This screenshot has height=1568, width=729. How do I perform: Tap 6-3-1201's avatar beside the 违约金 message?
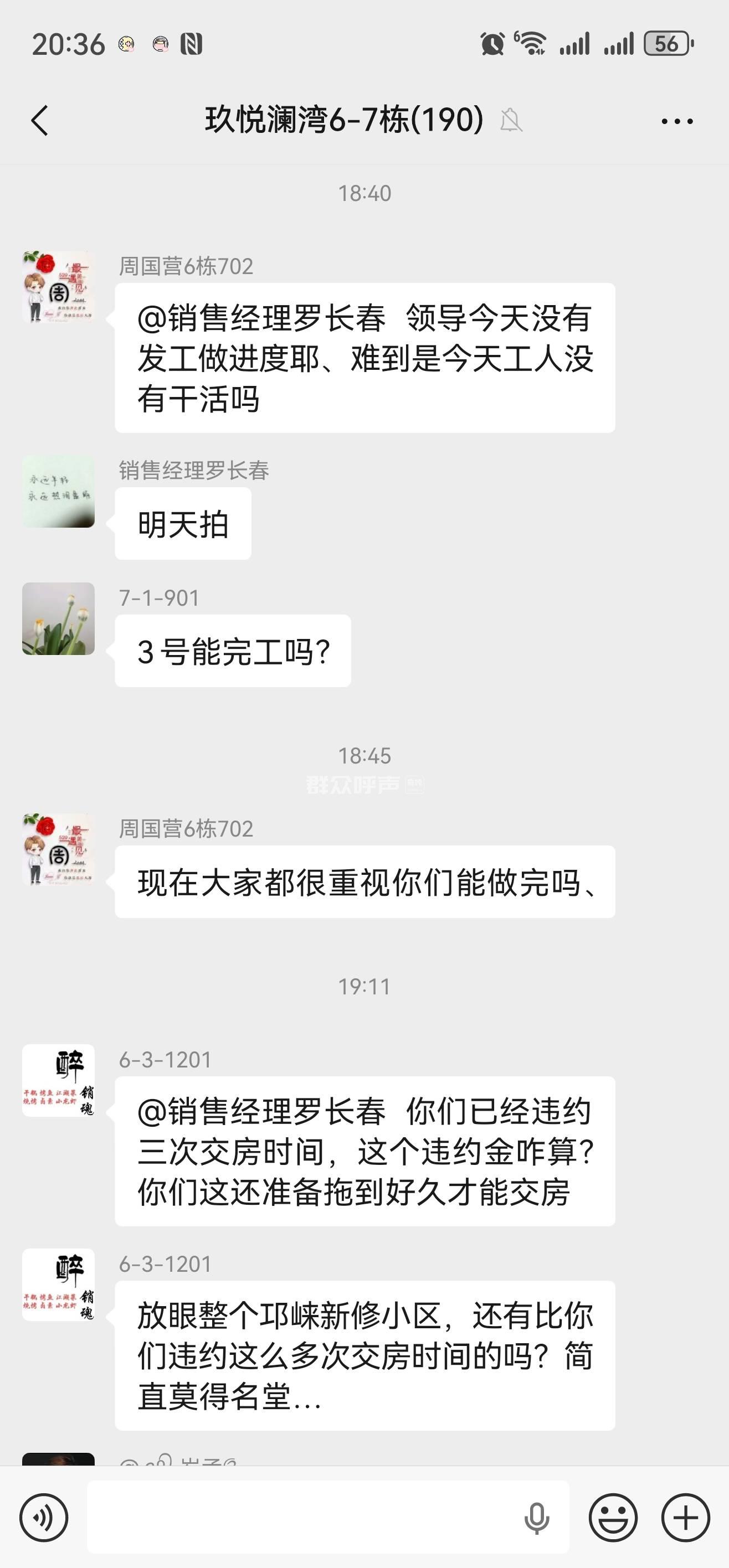(59, 1080)
